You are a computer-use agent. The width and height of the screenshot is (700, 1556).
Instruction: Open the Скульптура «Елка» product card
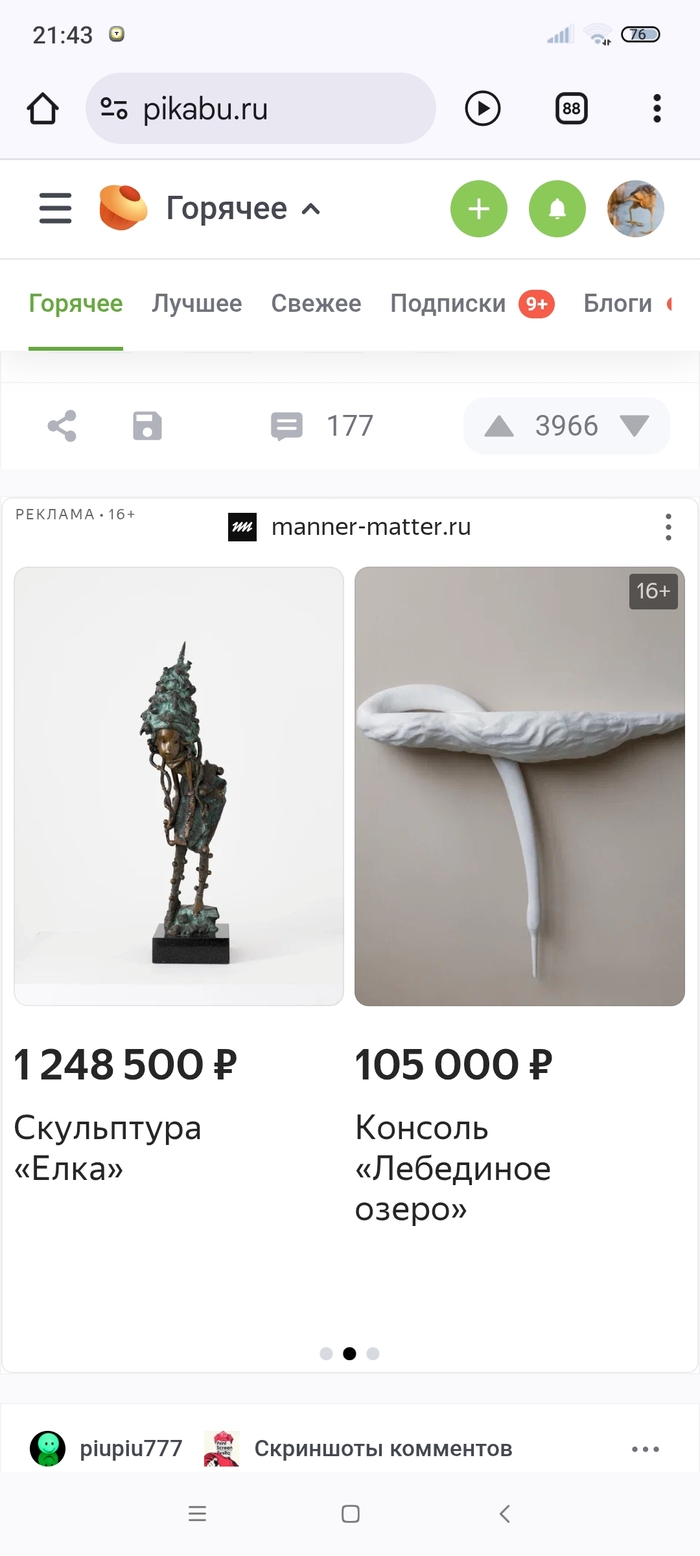pos(179,786)
